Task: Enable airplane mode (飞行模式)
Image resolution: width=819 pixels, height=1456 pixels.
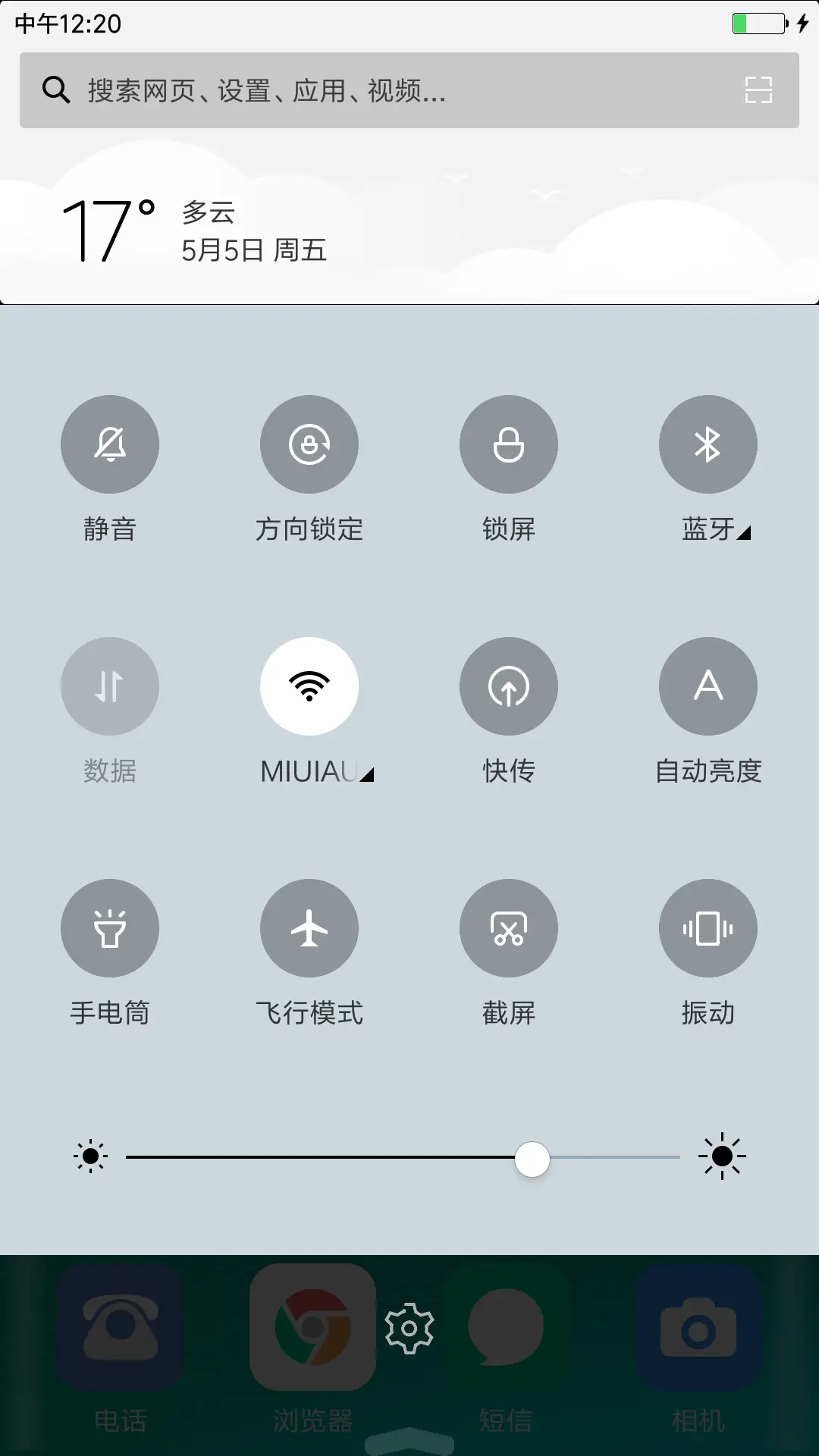Action: 309,927
